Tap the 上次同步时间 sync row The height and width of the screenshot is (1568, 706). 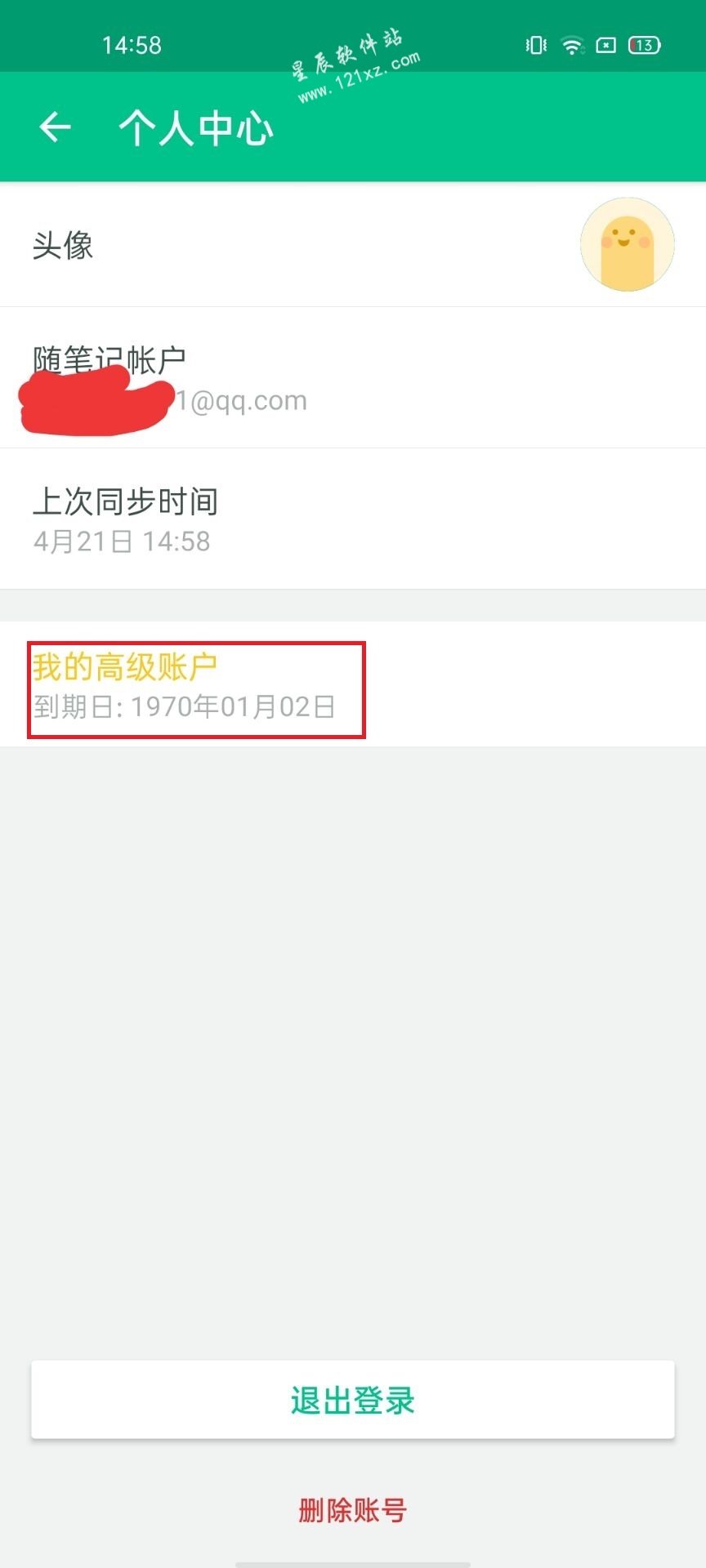coord(353,519)
